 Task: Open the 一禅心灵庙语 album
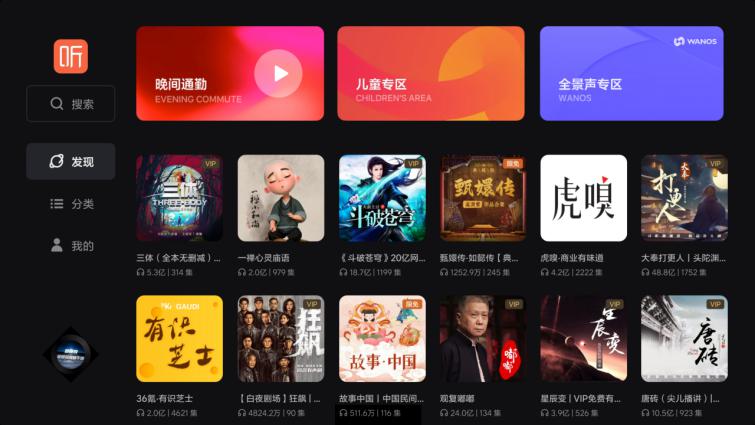[280, 198]
